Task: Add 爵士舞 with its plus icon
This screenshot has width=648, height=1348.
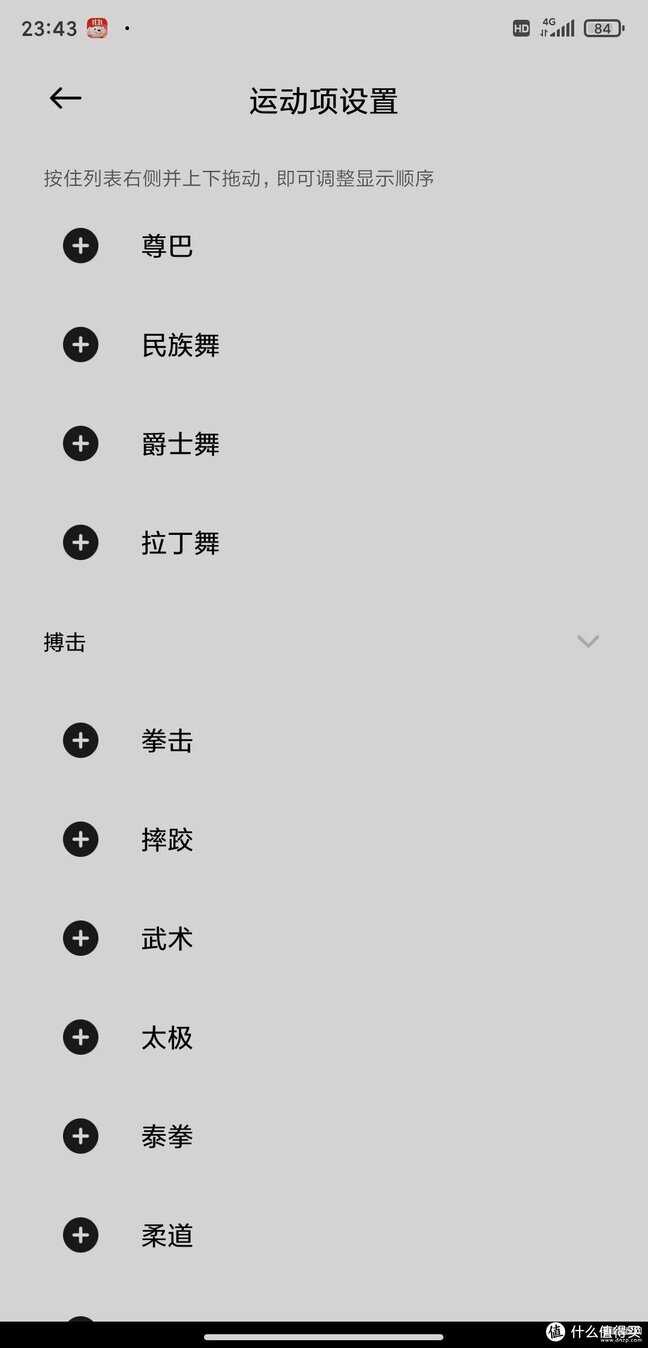Action: [81, 444]
